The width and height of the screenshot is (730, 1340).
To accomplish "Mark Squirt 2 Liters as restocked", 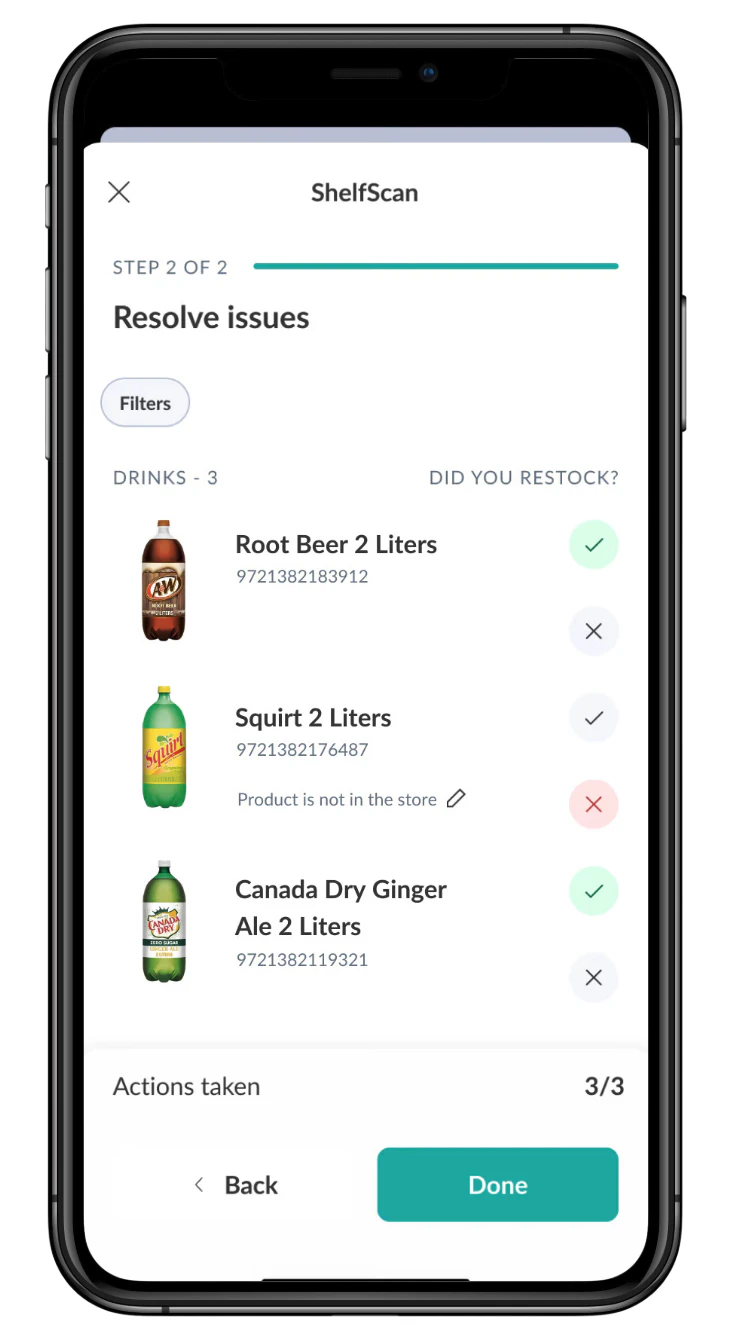I will coord(593,718).
